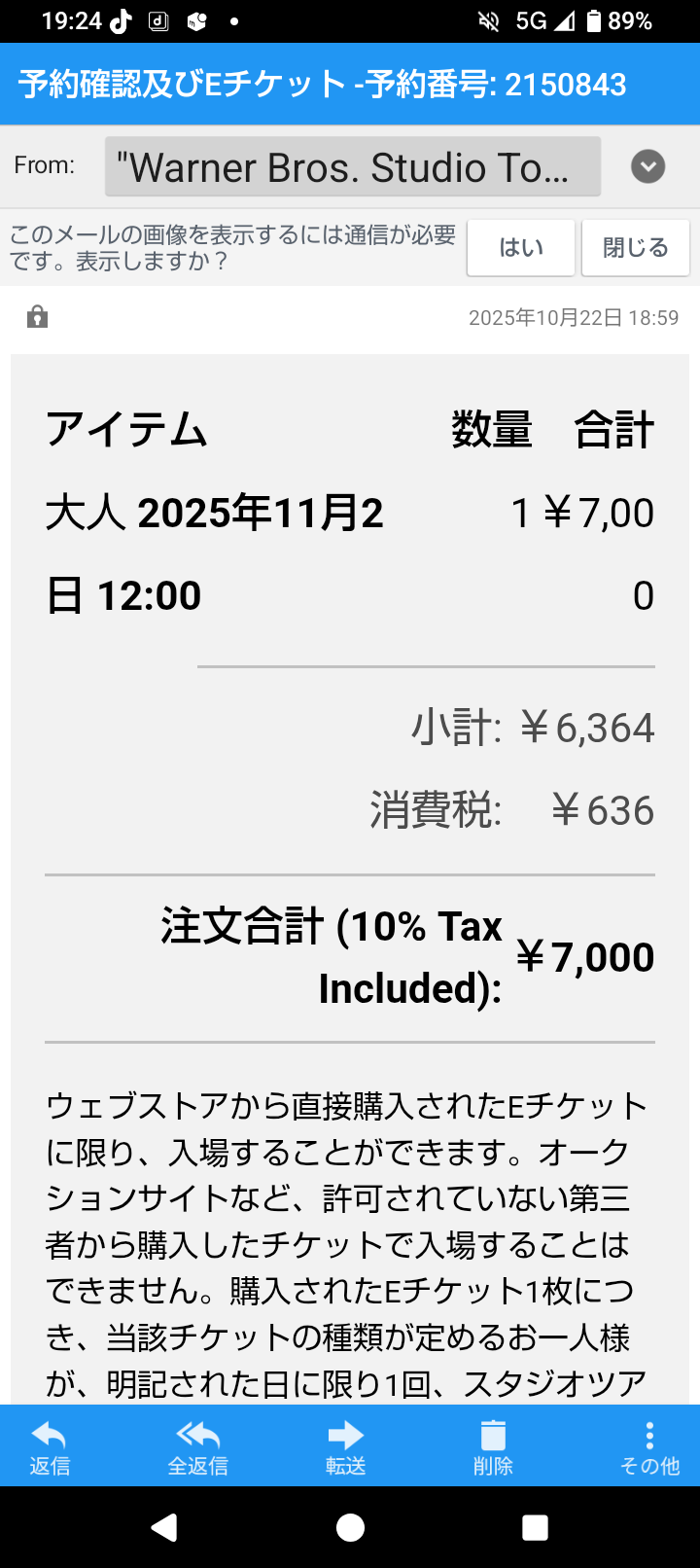The width and height of the screenshot is (700, 1568).
Task: Open the その他 more options menu
Action: click(649, 1446)
